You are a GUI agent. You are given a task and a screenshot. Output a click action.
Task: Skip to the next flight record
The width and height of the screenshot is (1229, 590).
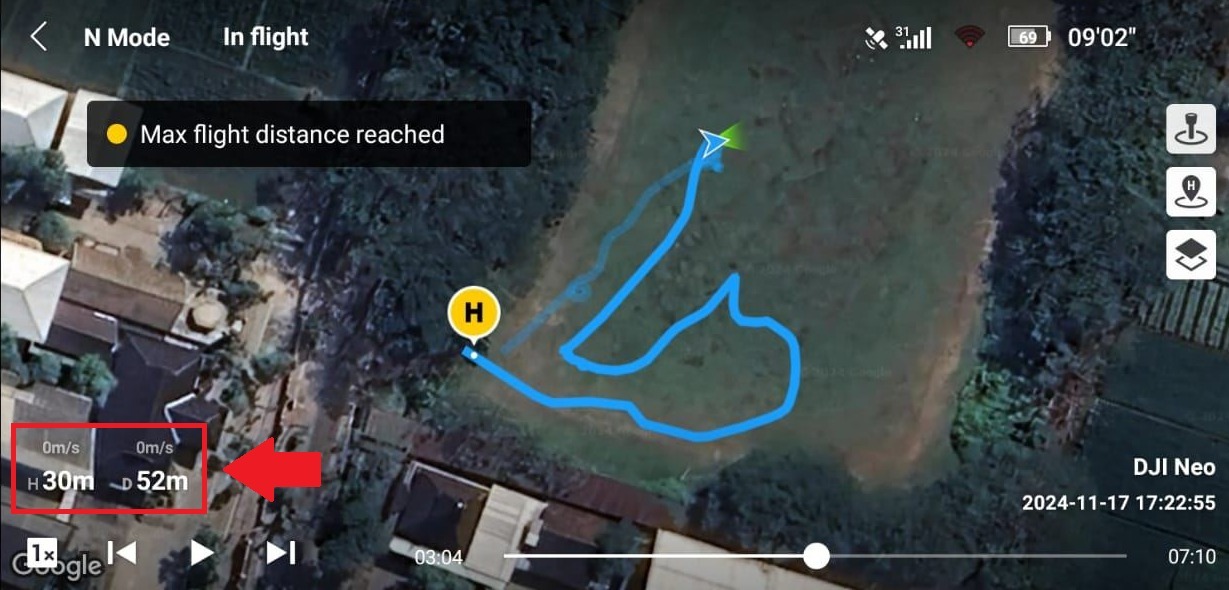tap(281, 552)
